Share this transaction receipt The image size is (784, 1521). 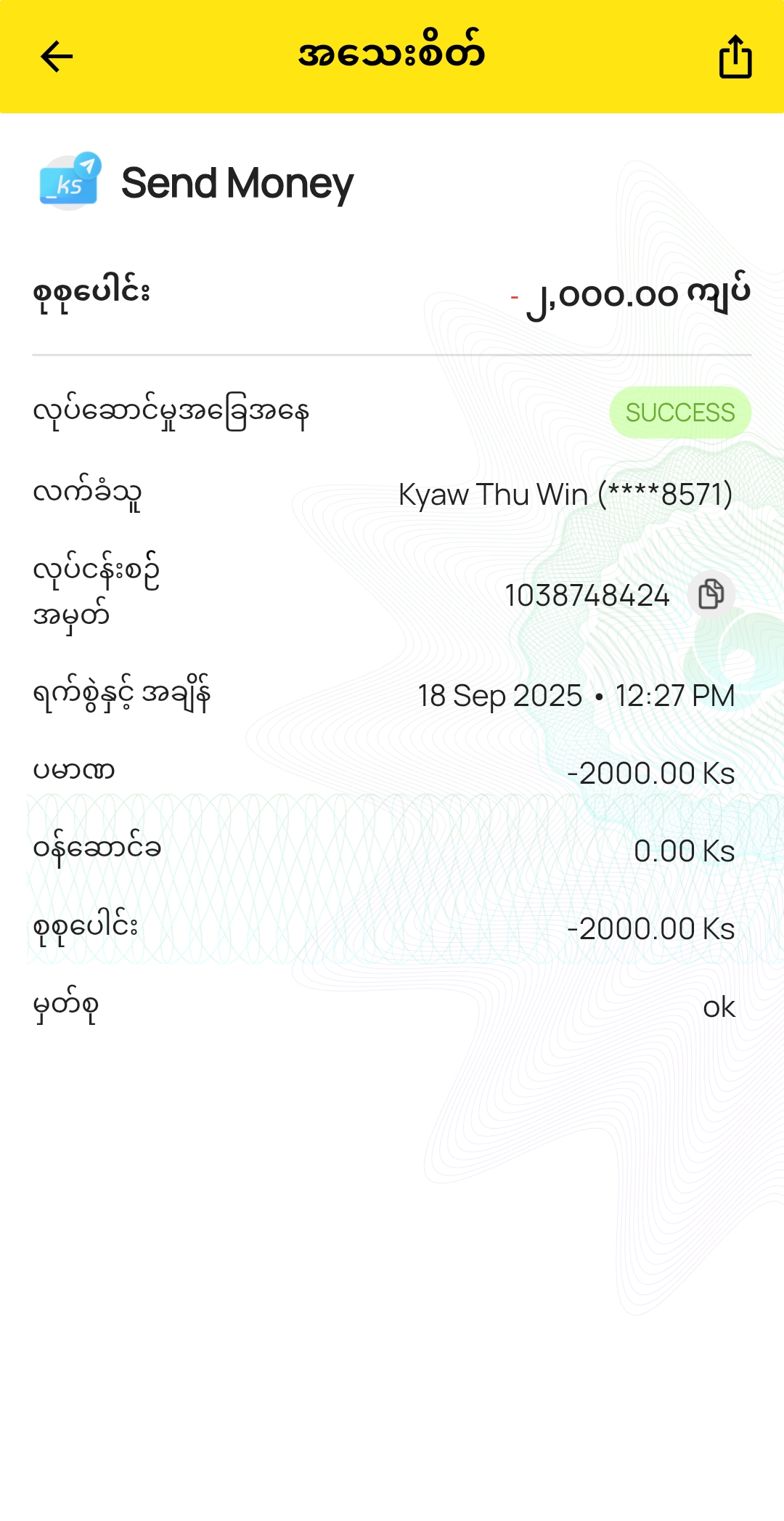(735, 57)
